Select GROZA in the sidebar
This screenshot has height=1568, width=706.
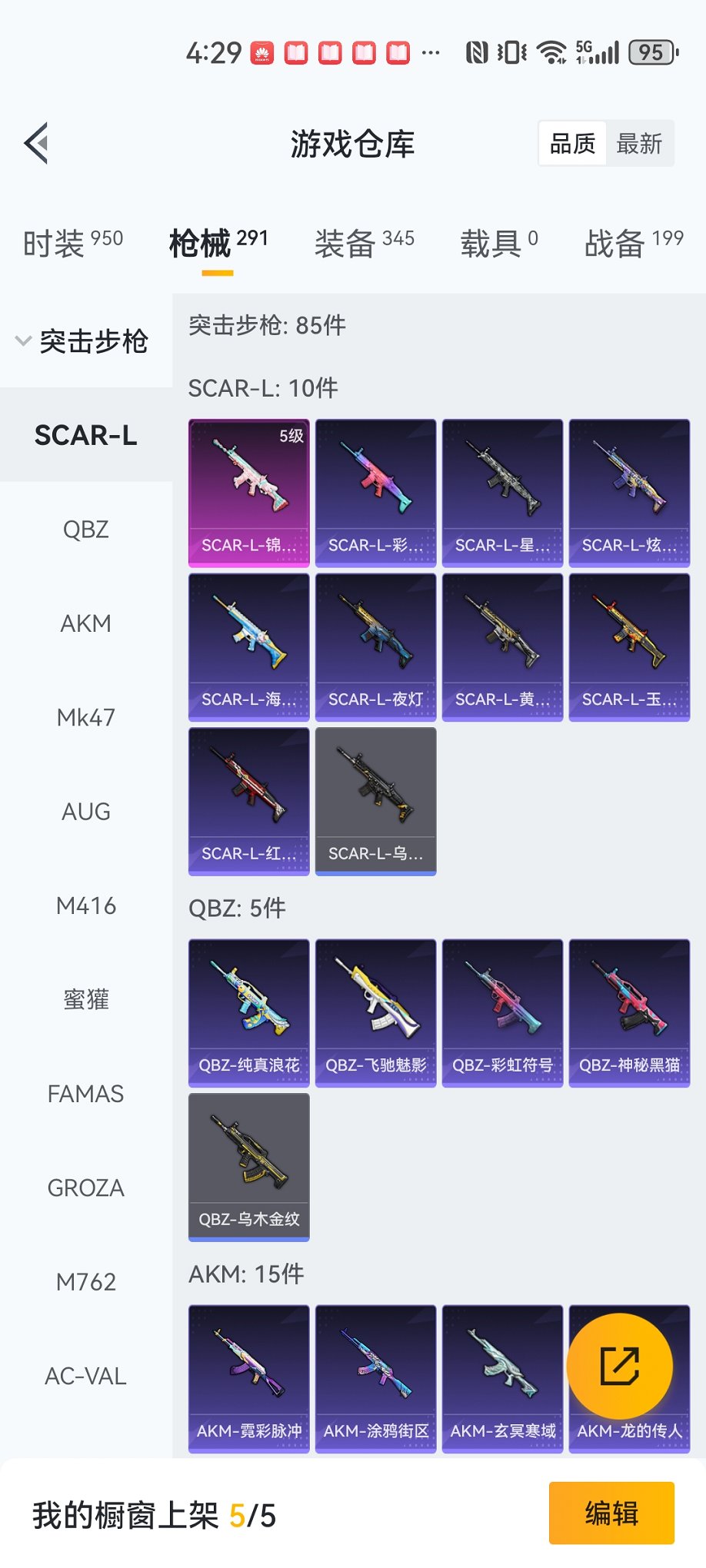pyautogui.click(x=86, y=1188)
